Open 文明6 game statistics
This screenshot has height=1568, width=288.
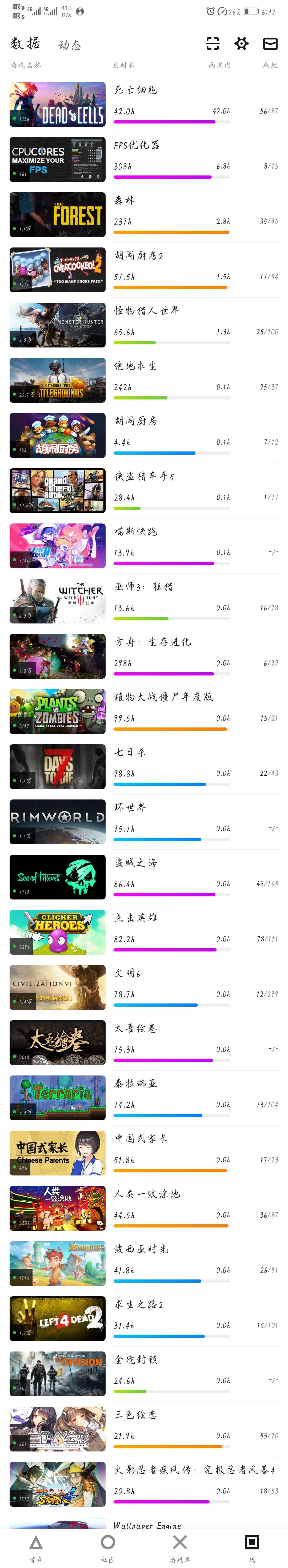[x=144, y=987]
